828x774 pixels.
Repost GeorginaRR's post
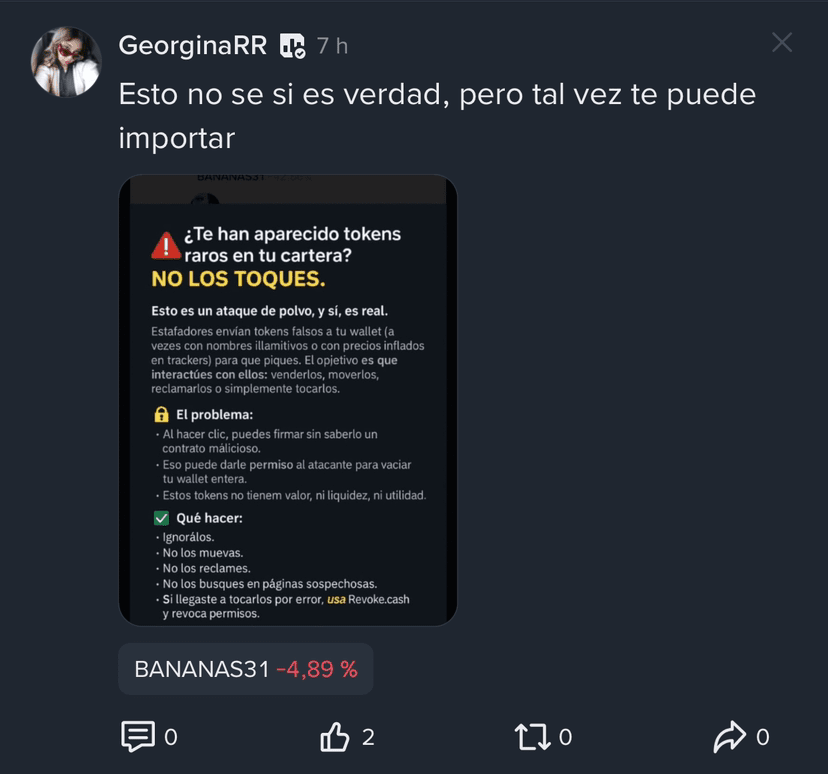pyautogui.click(x=530, y=737)
